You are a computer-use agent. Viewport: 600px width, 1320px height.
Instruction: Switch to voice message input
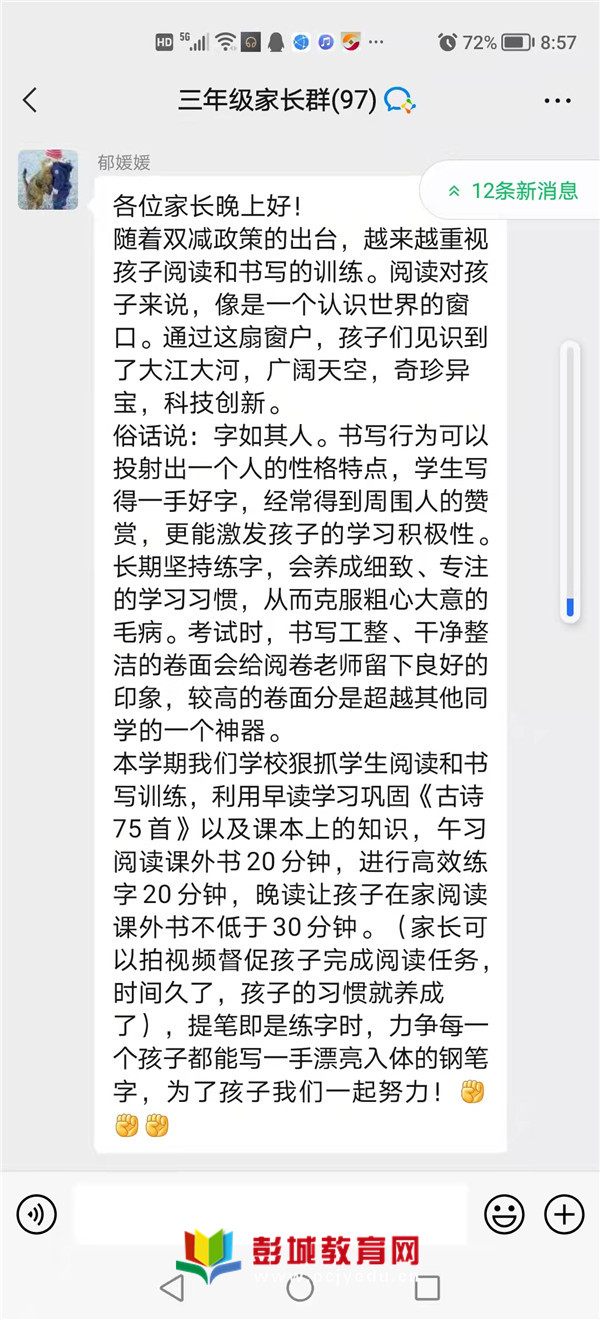click(x=37, y=1214)
